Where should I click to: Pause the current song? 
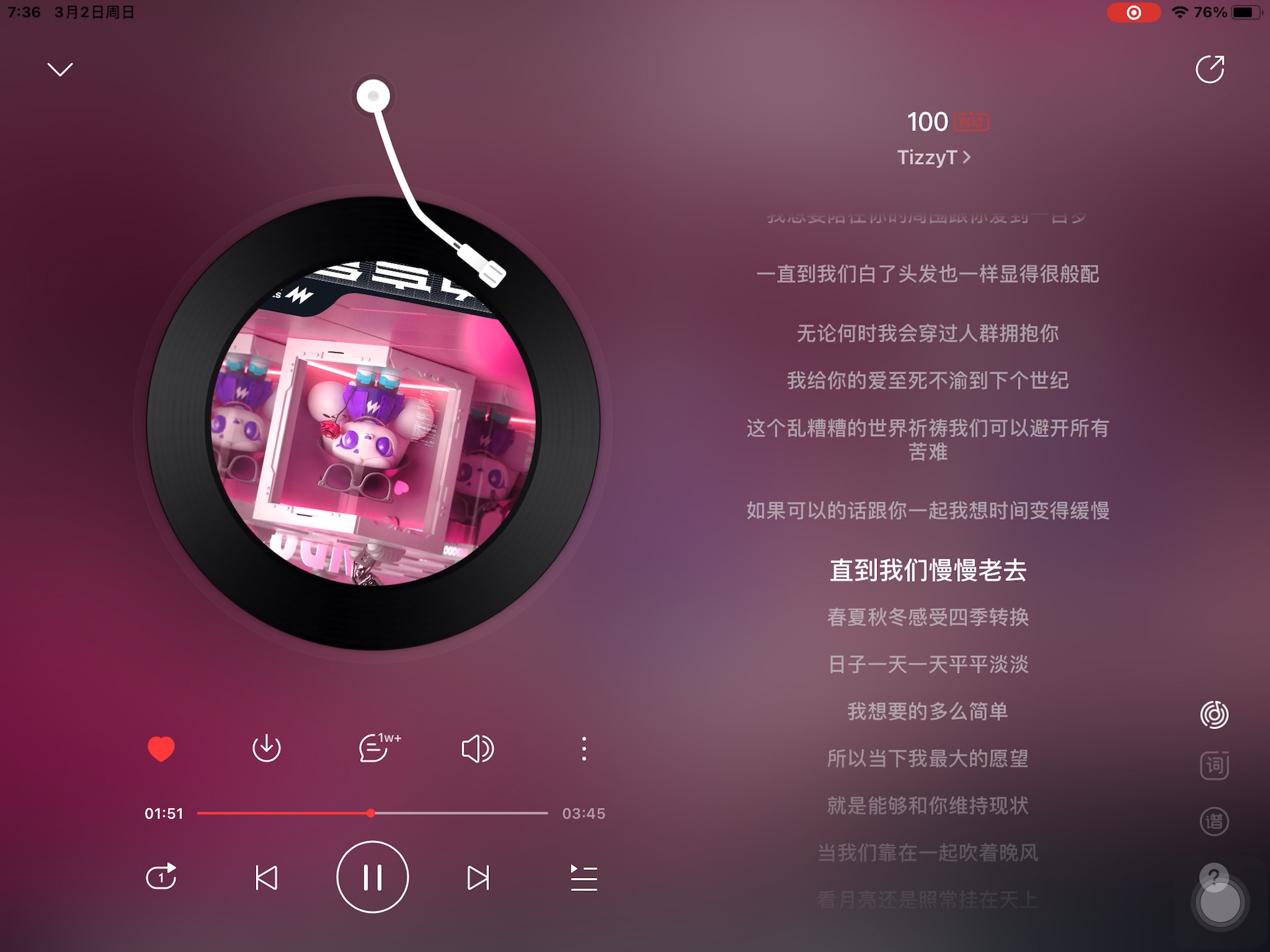[x=372, y=877]
